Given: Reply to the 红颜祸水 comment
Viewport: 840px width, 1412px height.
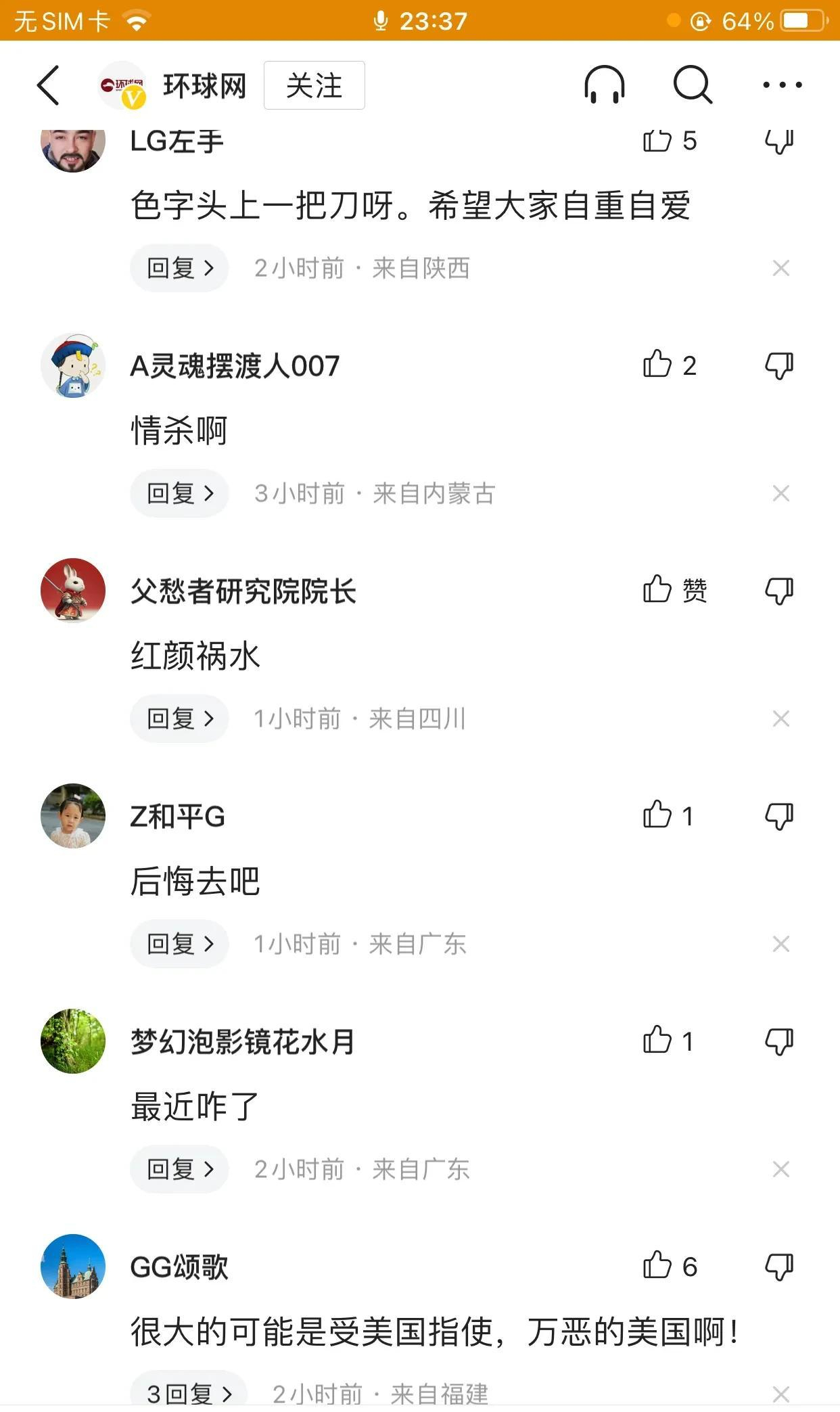Looking at the screenshot, I should click(x=180, y=719).
